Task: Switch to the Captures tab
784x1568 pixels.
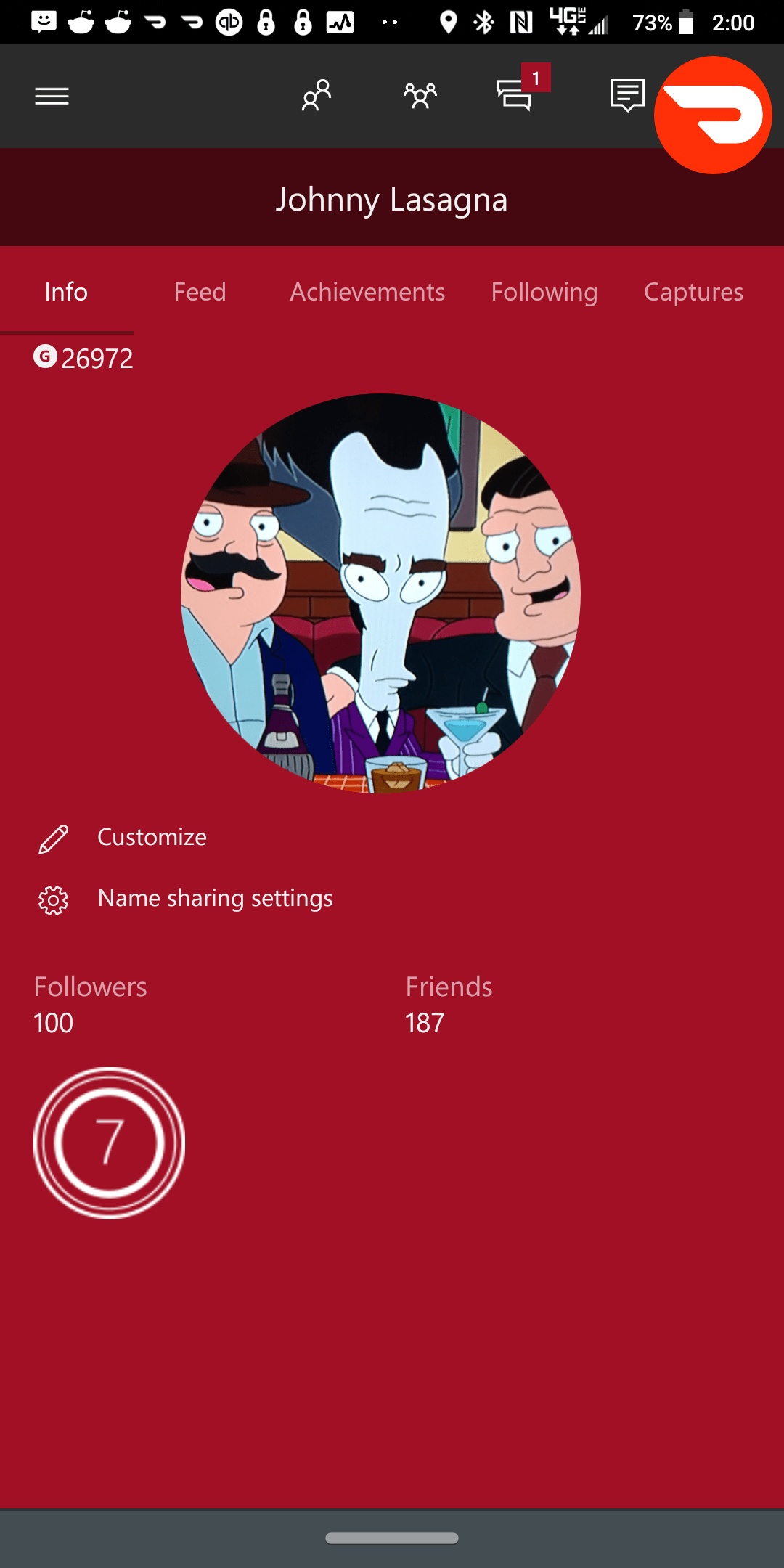Action: point(693,292)
